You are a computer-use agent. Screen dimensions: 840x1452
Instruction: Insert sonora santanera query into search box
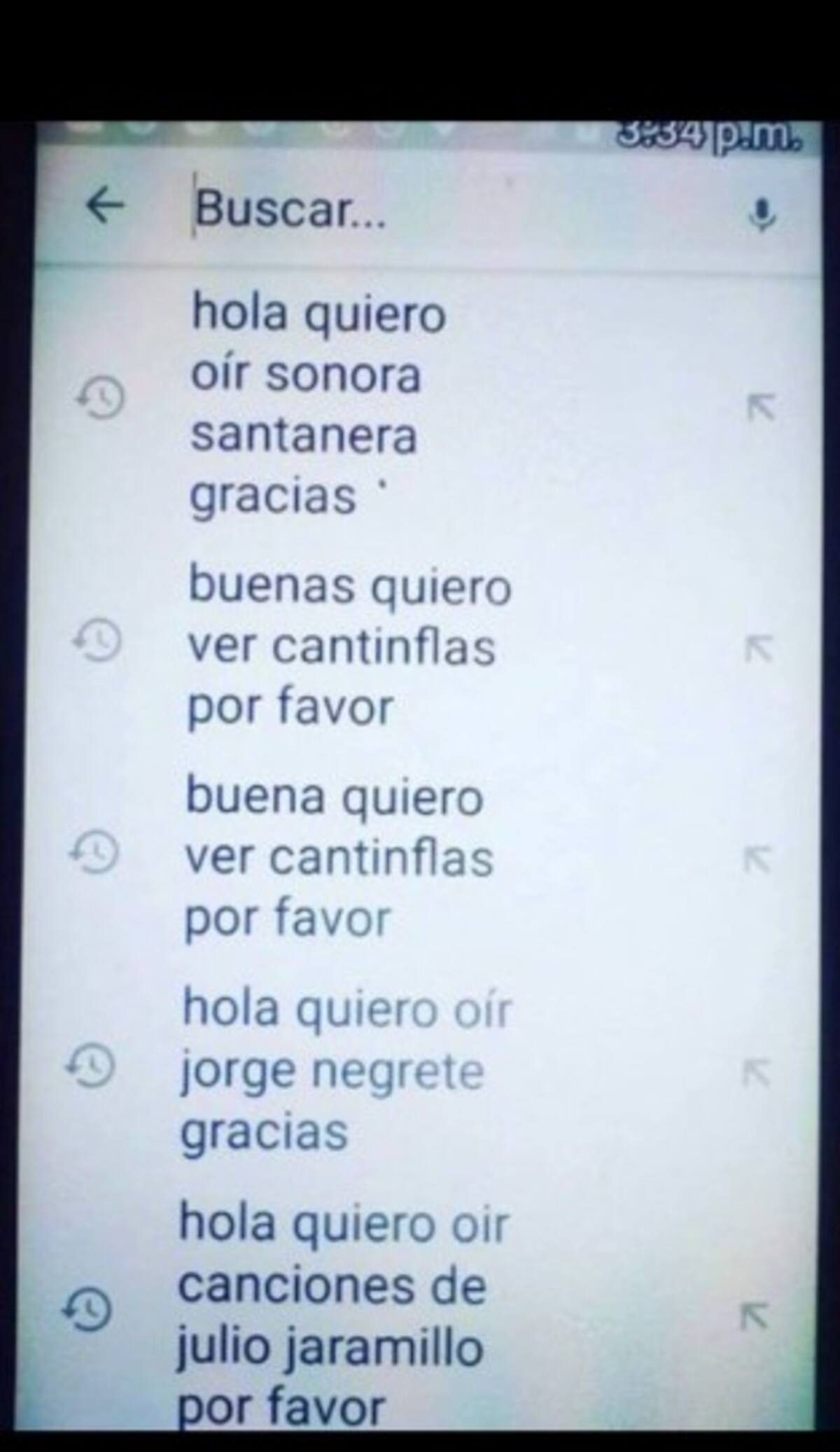pos(760,407)
